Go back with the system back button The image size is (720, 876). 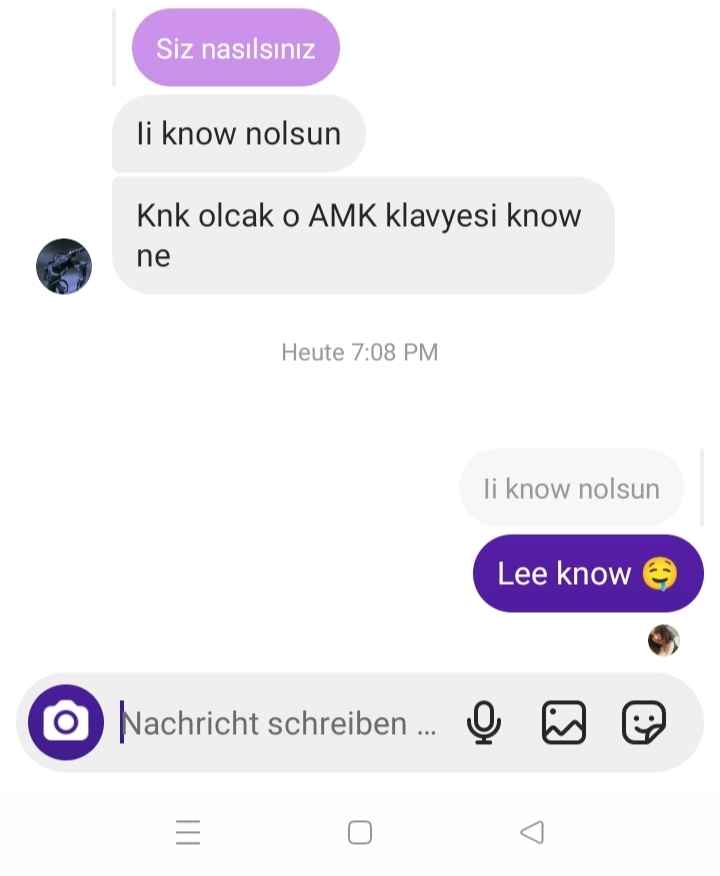(532, 832)
